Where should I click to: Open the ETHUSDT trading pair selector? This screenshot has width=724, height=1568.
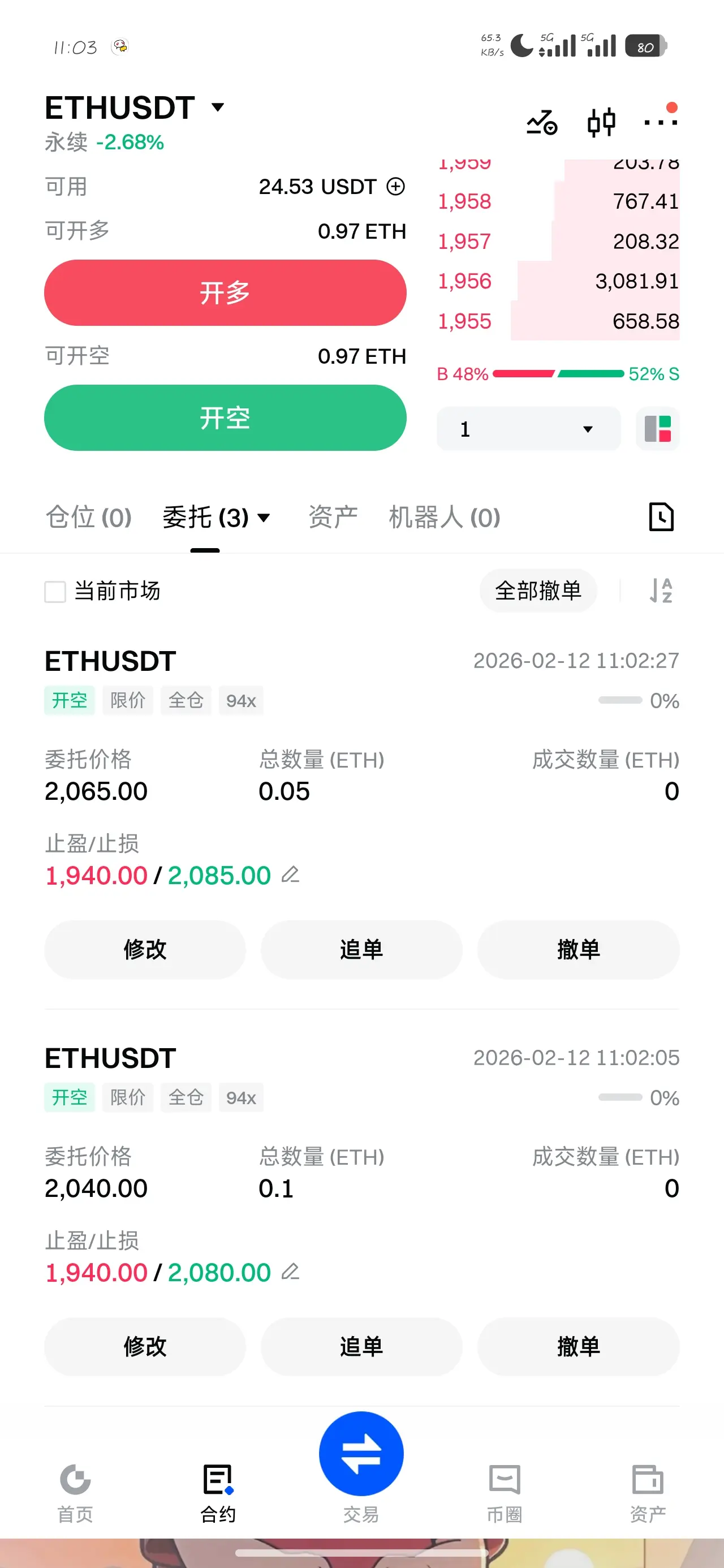[134, 107]
